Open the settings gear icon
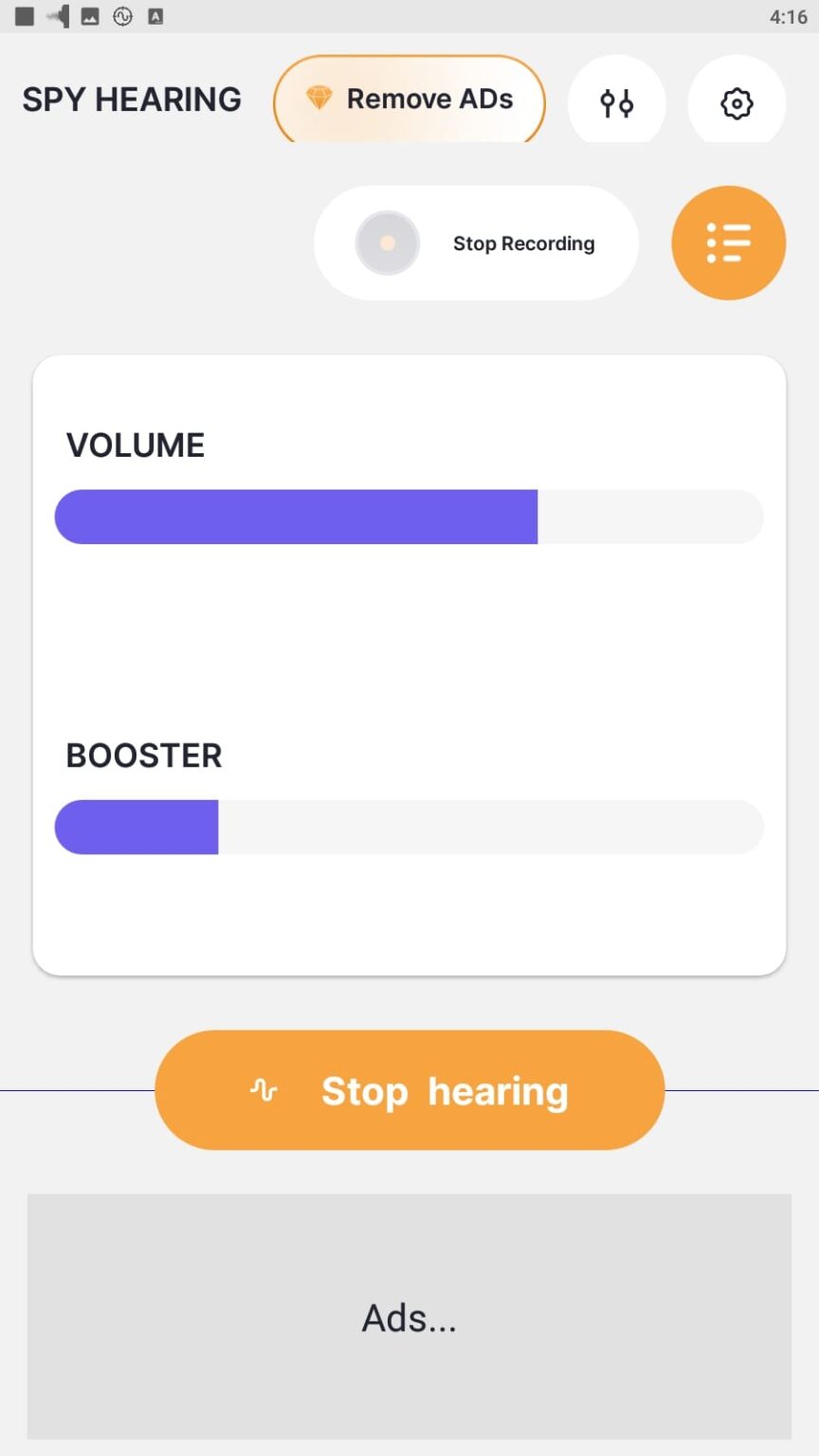This screenshot has width=819, height=1456. click(737, 101)
